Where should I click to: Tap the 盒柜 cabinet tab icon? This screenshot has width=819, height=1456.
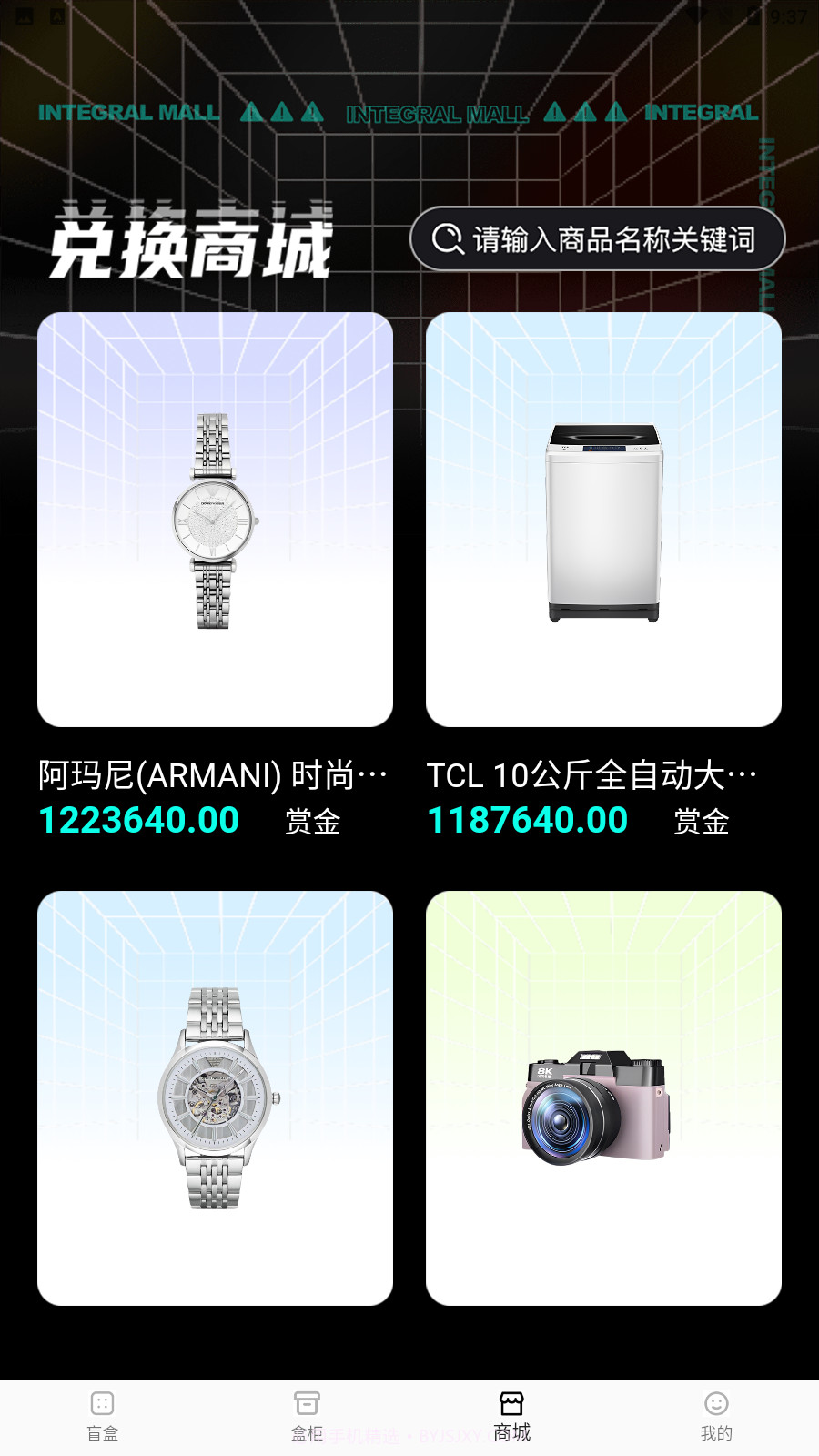coord(307,1404)
